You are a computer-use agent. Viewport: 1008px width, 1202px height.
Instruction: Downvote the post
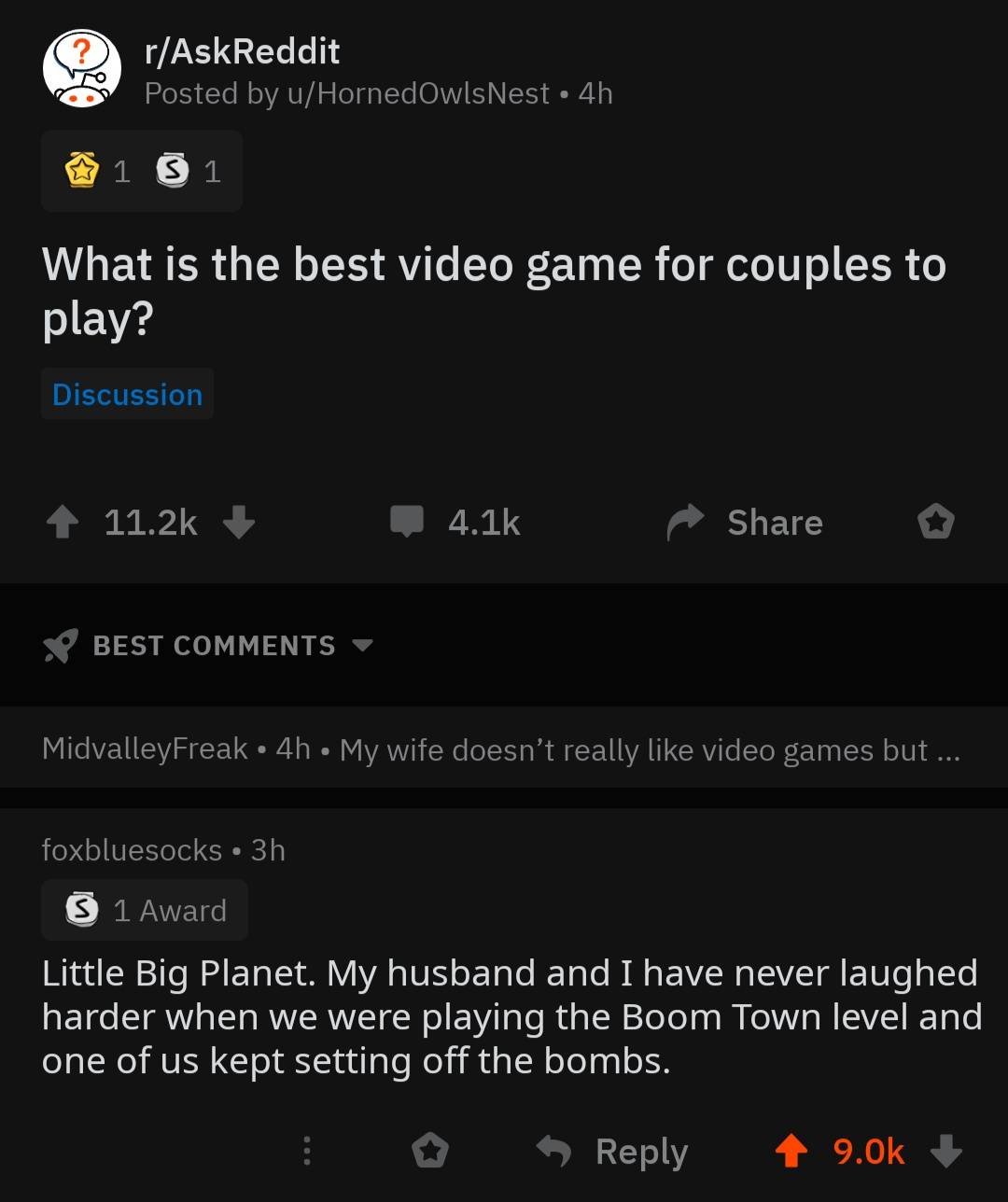(x=239, y=523)
